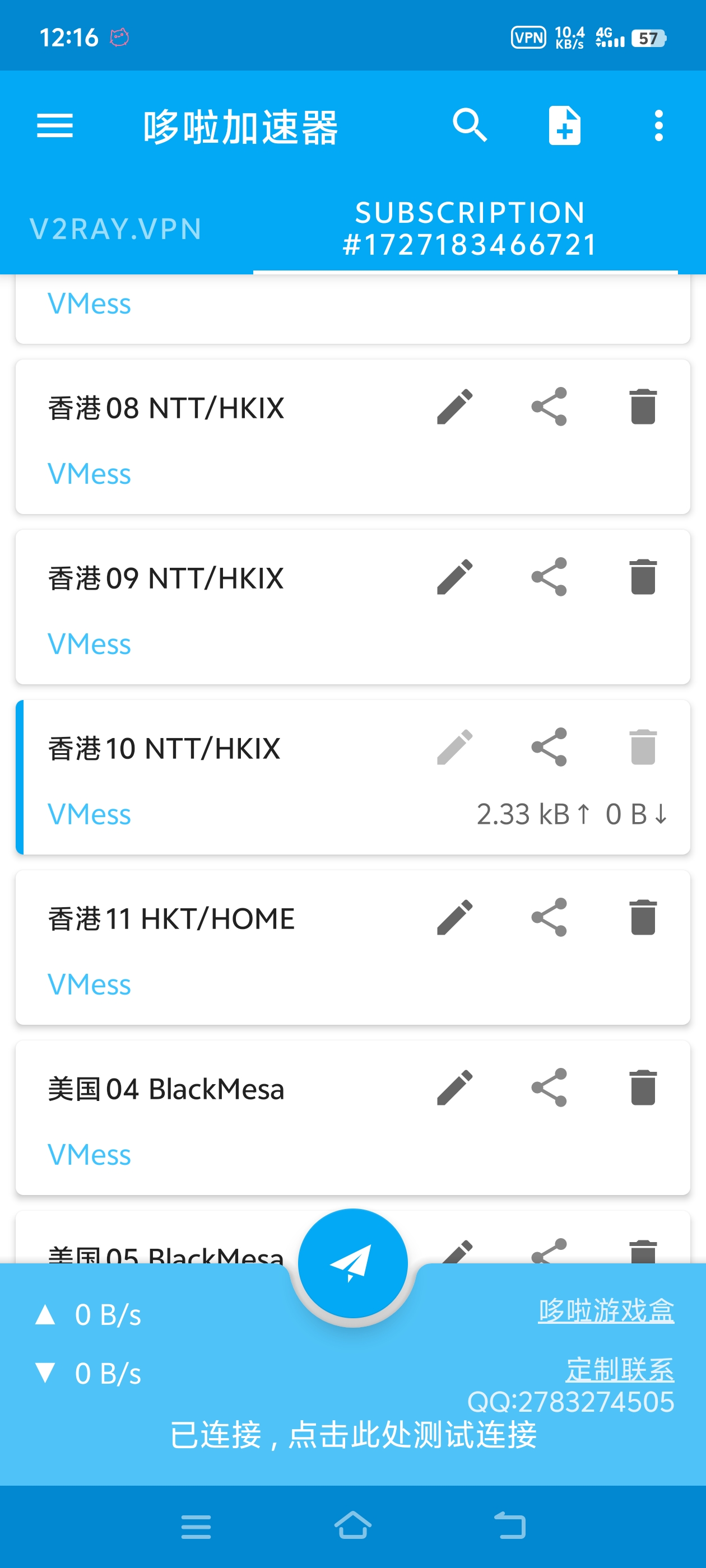The width and height of the screenshot is (706, 1568).
Task: Edit the 香港 08 NTT/HKIX profile
Action: pos(455,406)
